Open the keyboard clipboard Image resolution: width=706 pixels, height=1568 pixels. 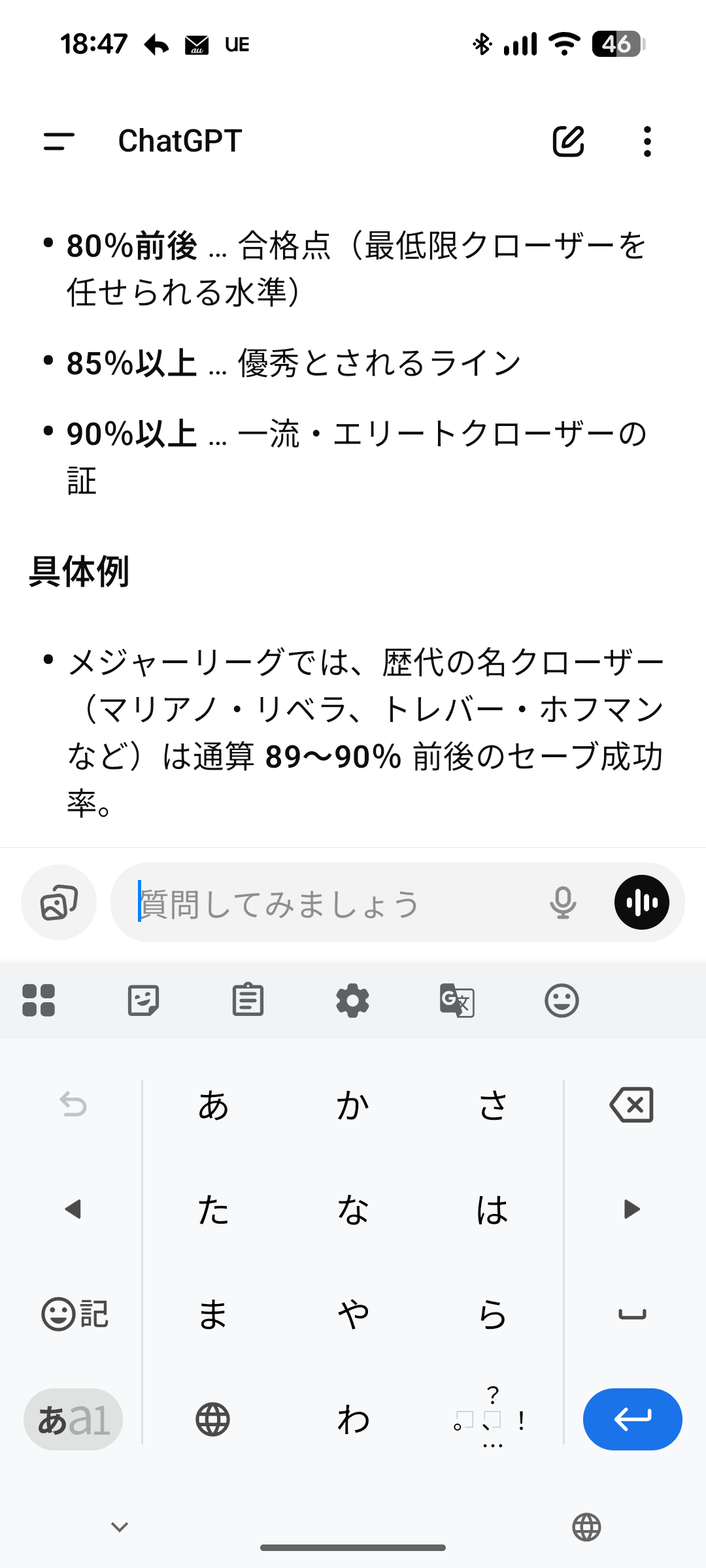pyautogui.click(x=248, y=1000)
